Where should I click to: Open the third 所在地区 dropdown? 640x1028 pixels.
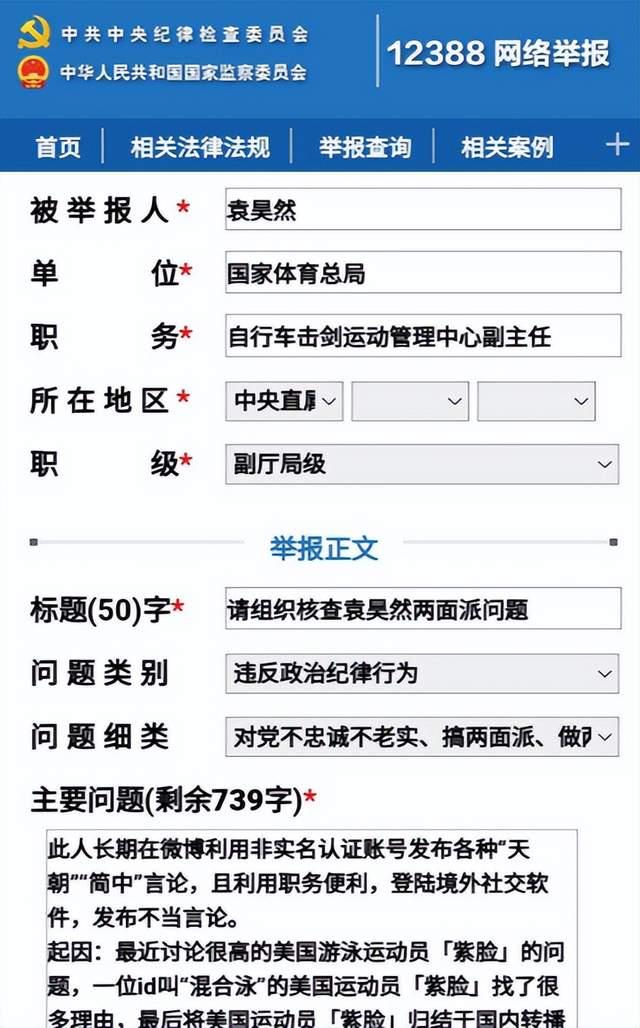[x=536, y=401]
